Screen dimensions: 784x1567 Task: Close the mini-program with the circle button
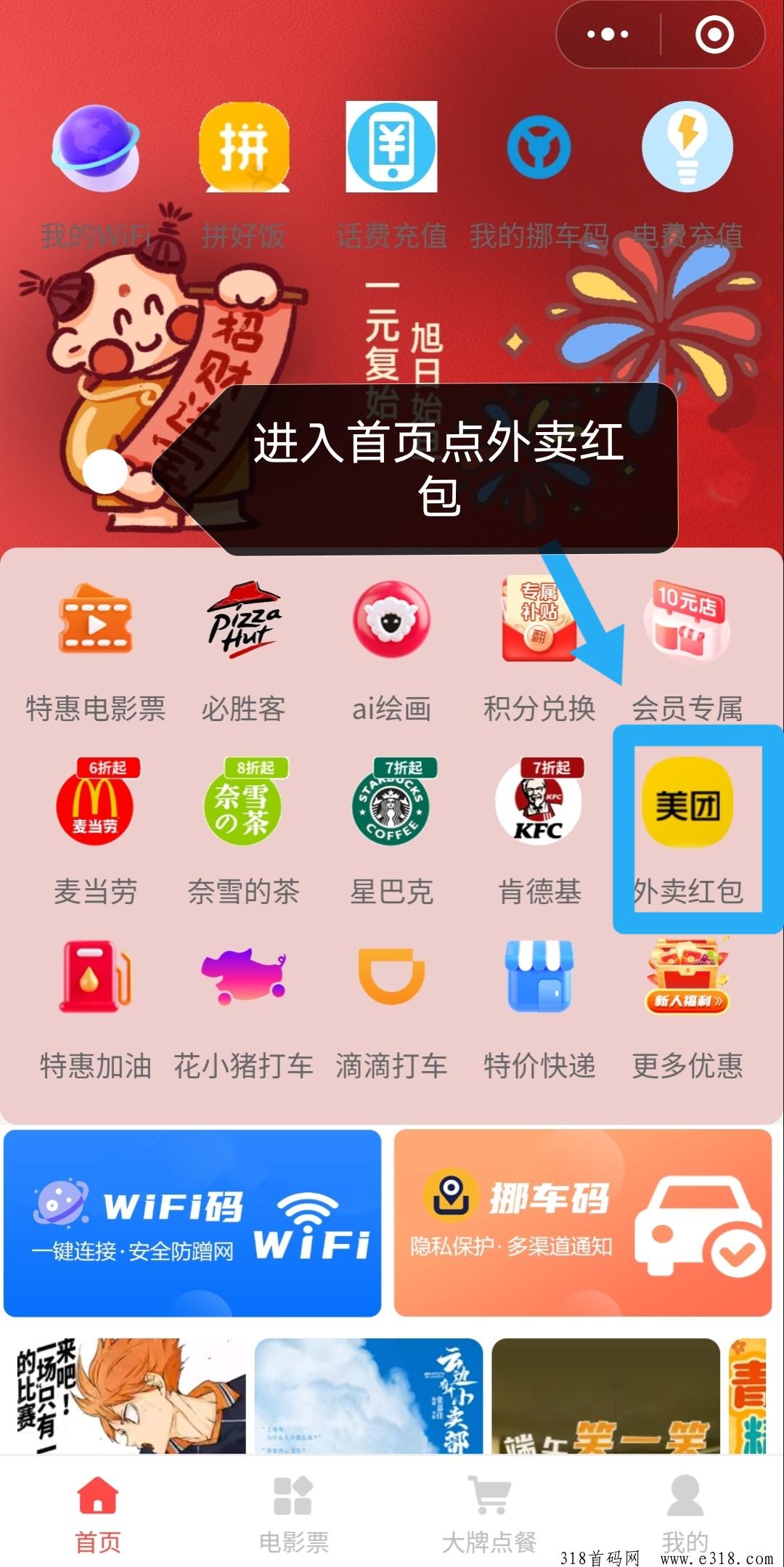(714, 34)
